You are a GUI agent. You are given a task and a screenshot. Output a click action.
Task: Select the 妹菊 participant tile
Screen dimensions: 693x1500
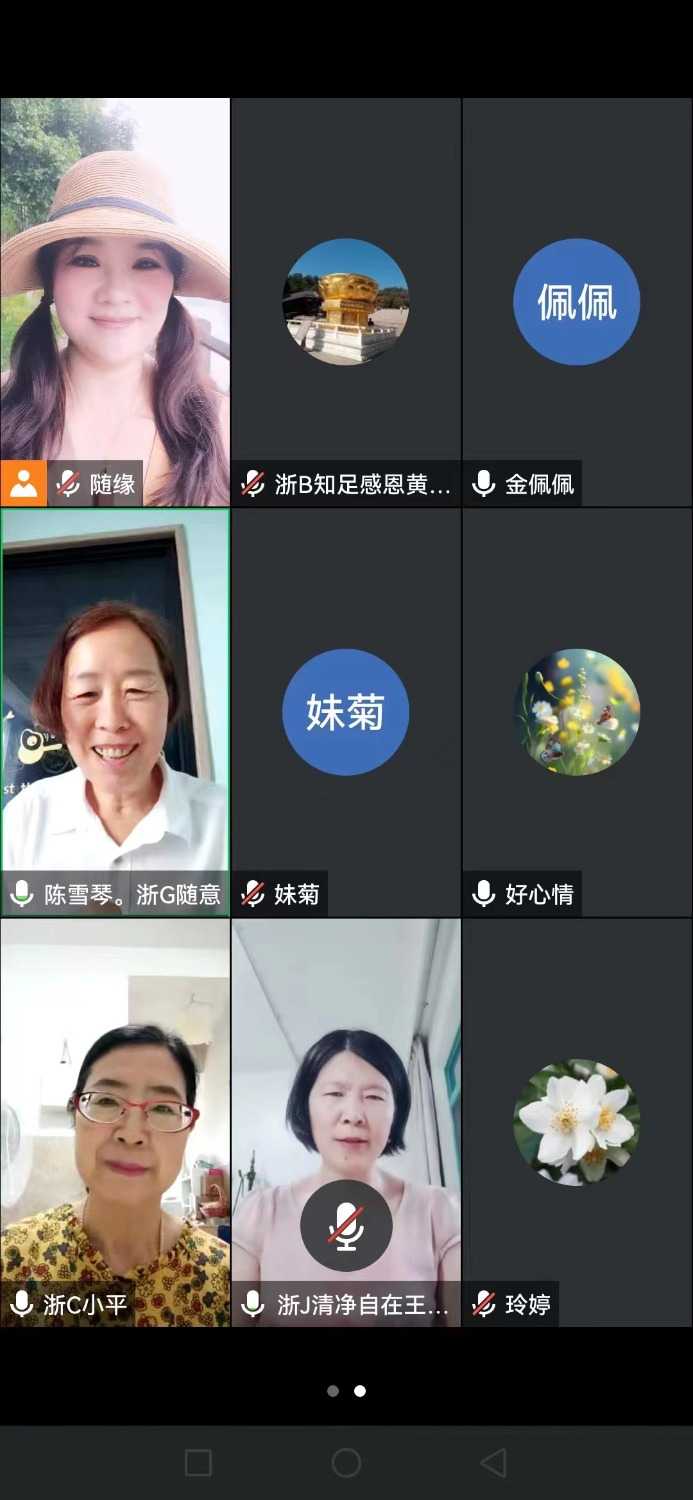[346, 711]
